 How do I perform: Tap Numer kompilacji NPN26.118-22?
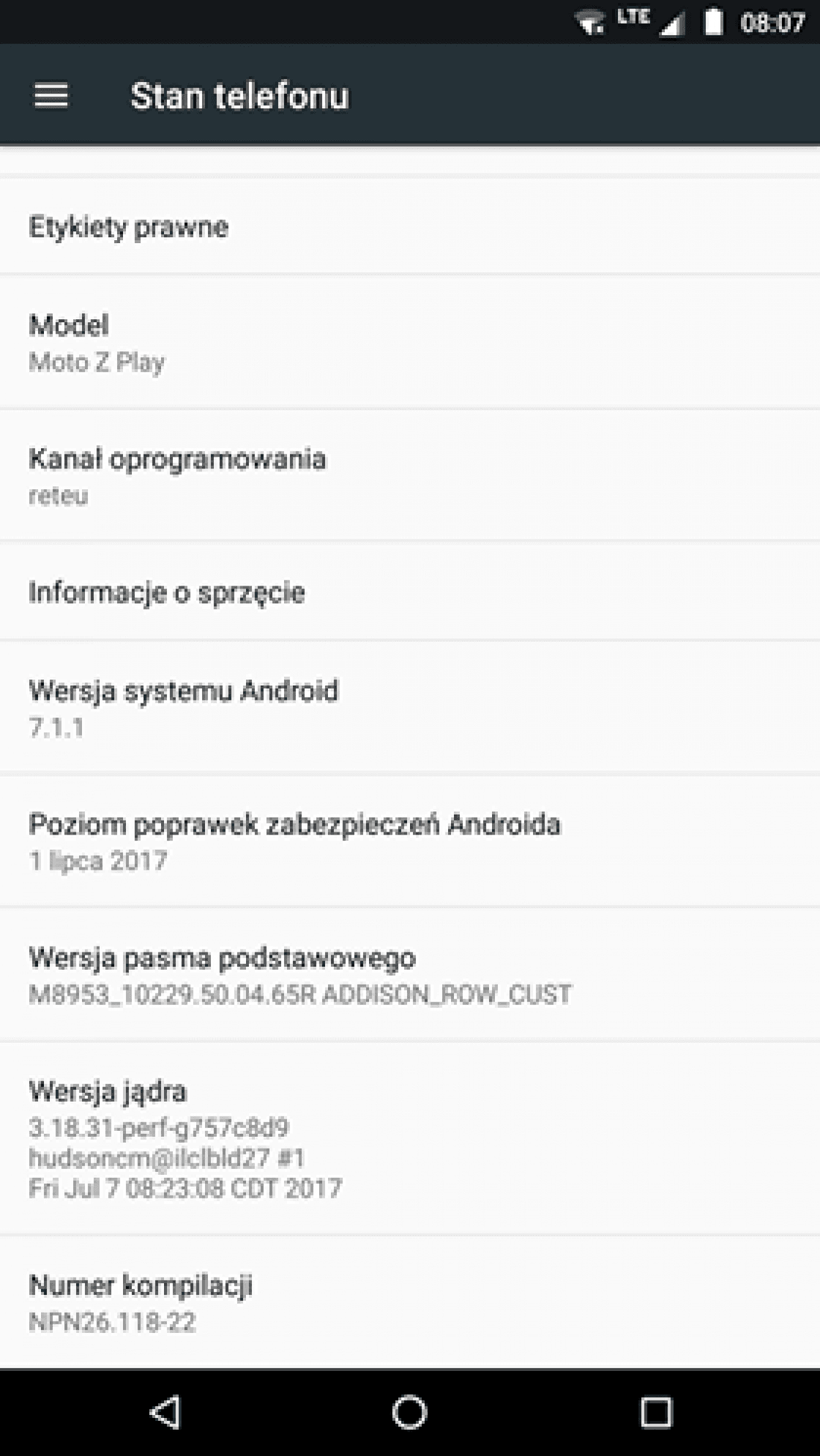point(410,1302)
